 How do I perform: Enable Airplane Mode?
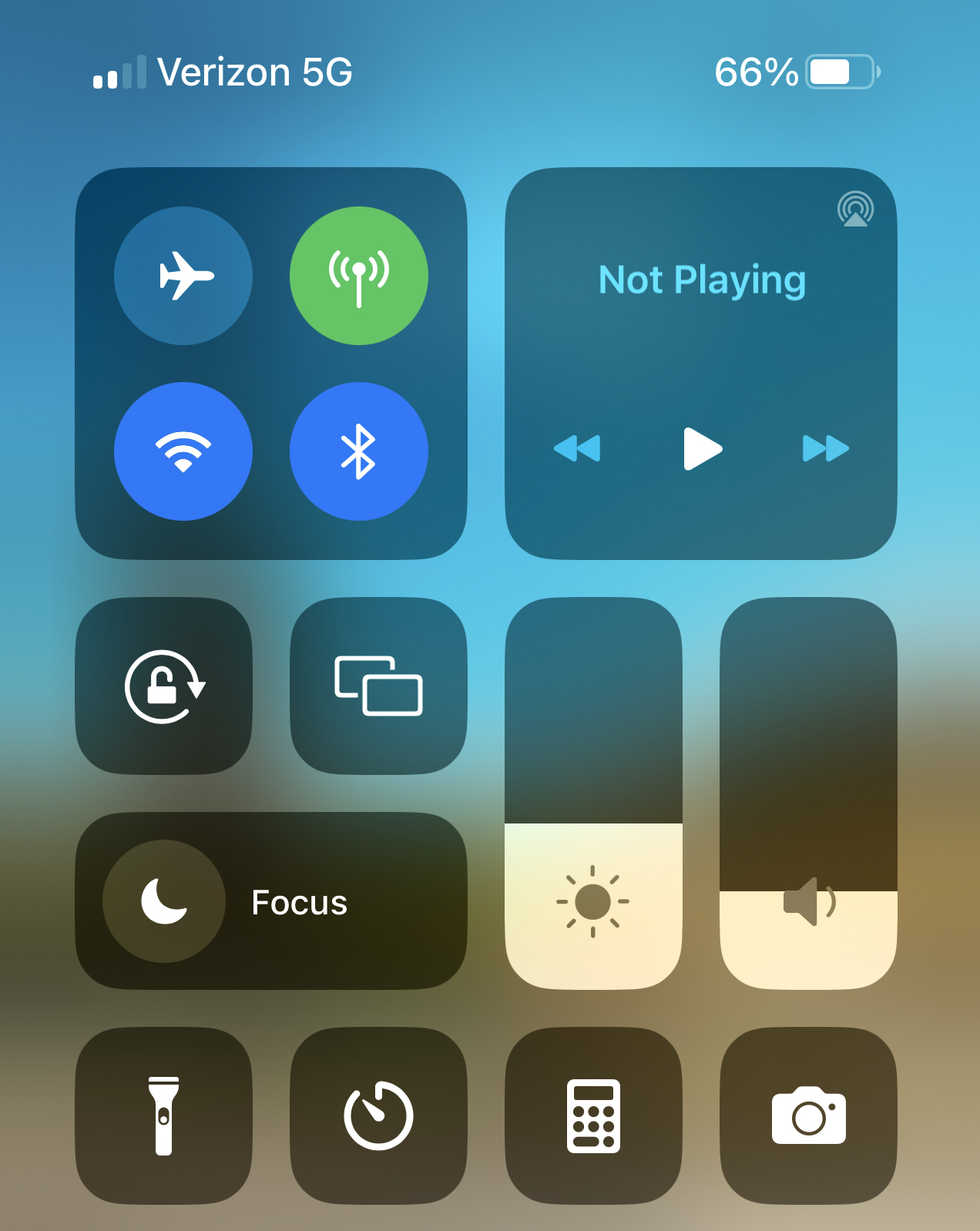pyautogui.click(x=183, y=276)
